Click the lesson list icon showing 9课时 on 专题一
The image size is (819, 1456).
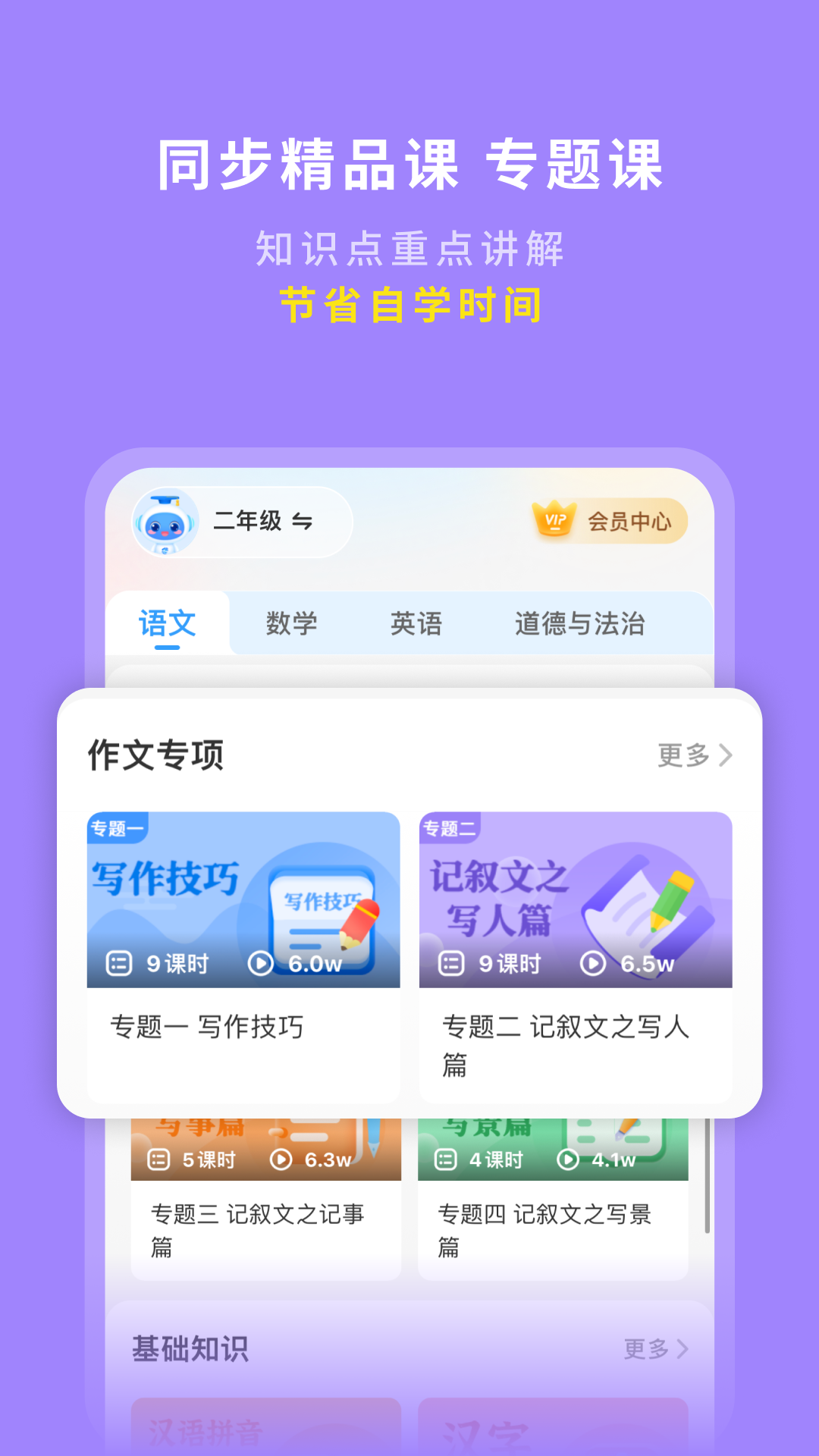119,965
